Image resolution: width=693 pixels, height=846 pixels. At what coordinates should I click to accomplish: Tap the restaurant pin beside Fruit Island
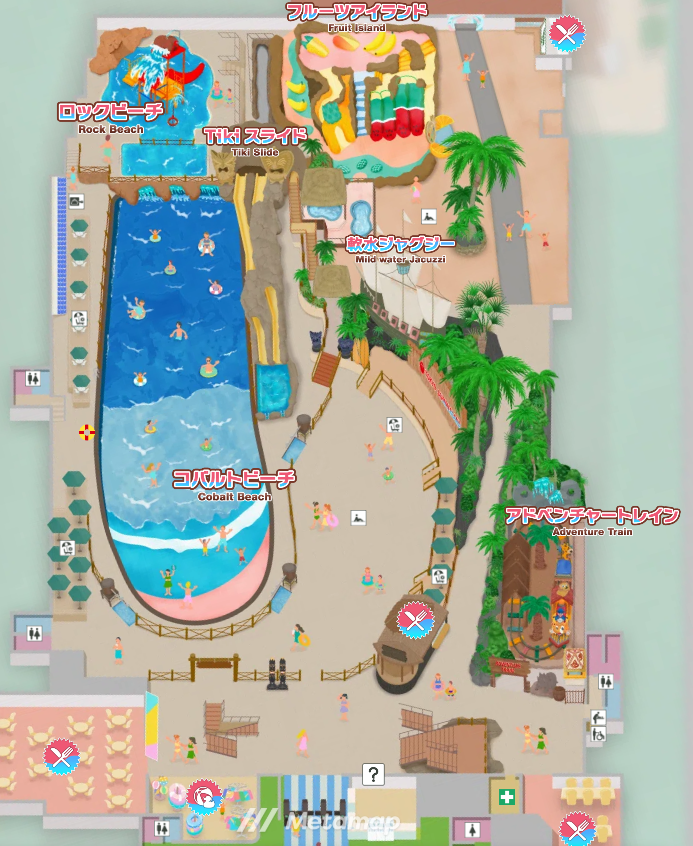(x=567, y=34)
